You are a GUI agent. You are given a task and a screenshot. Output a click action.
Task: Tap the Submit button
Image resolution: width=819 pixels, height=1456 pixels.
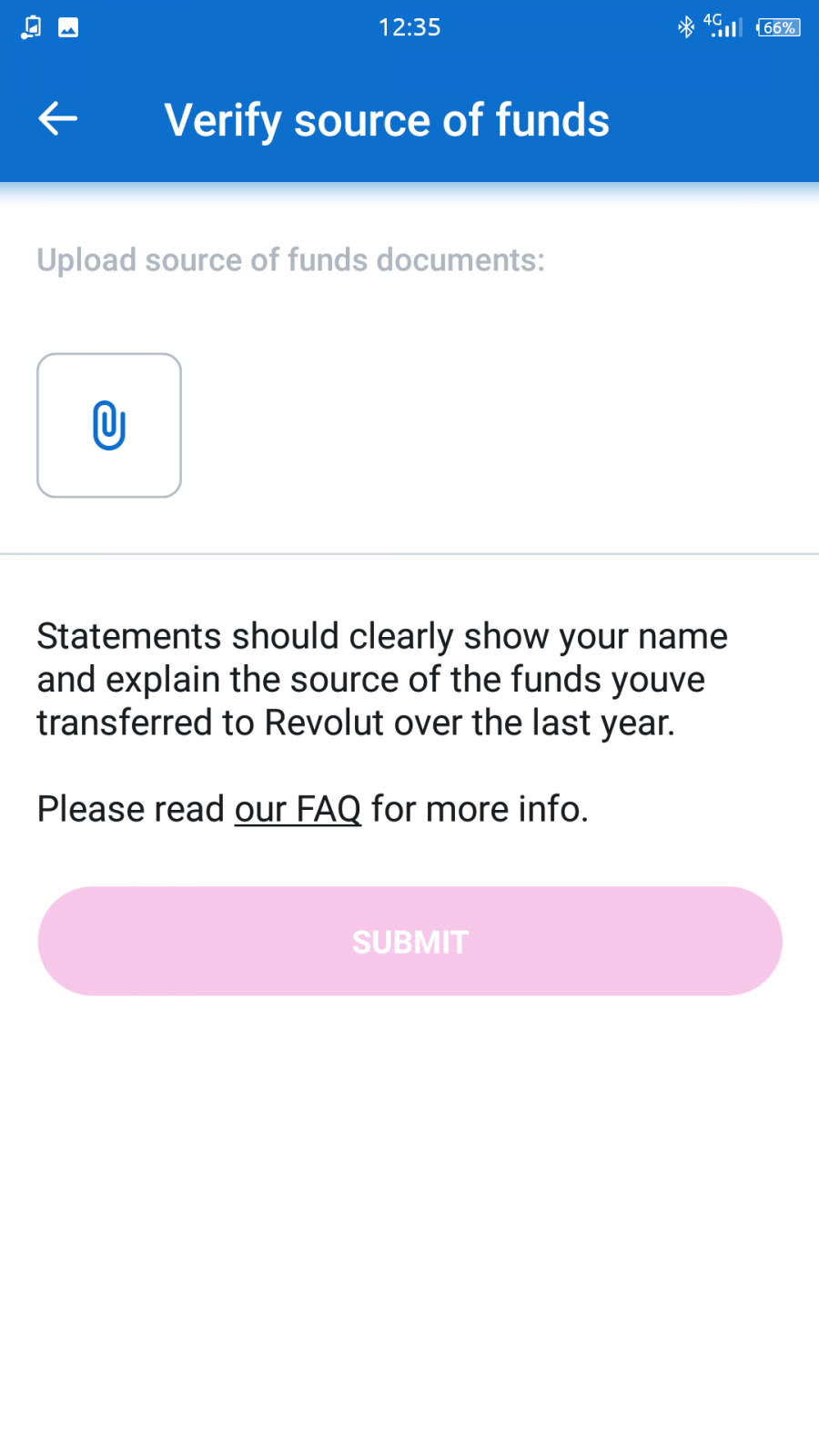[409, 941]
